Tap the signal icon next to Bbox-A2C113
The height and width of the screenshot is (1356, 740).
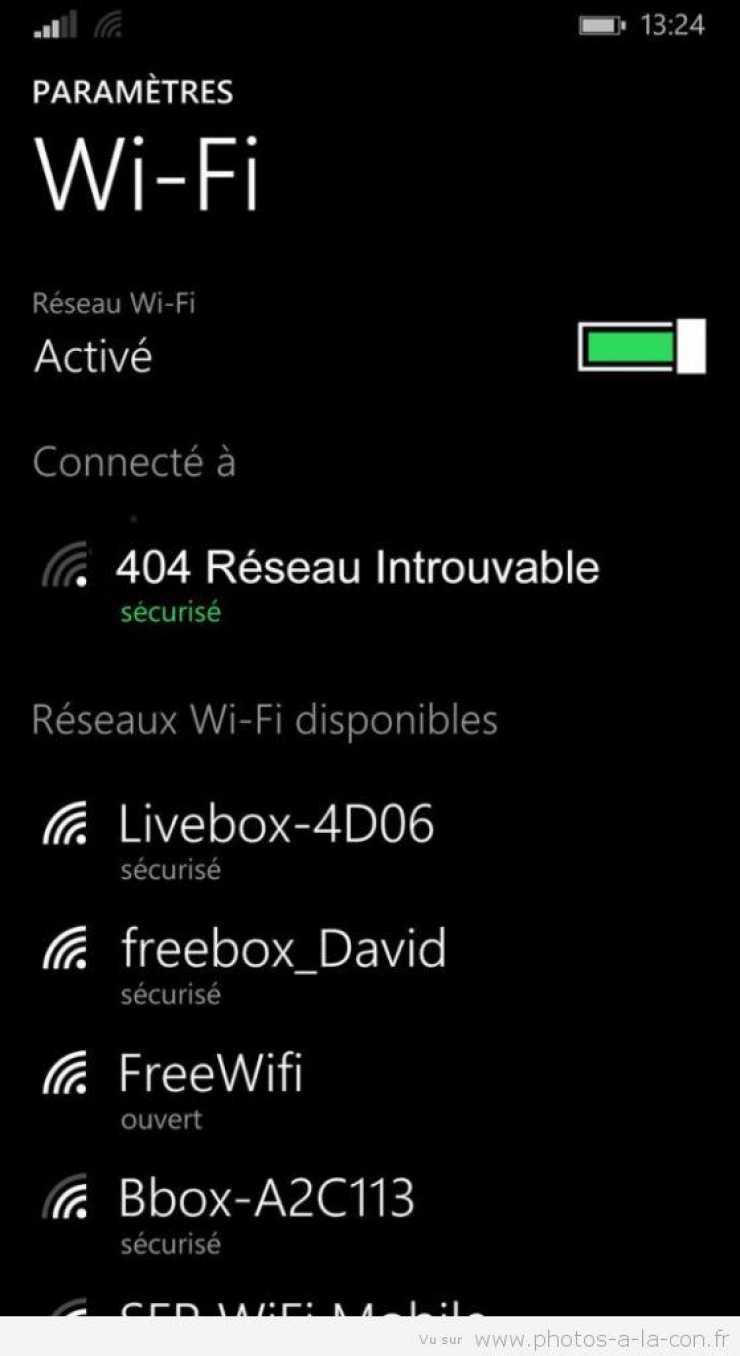point(63,1198)
